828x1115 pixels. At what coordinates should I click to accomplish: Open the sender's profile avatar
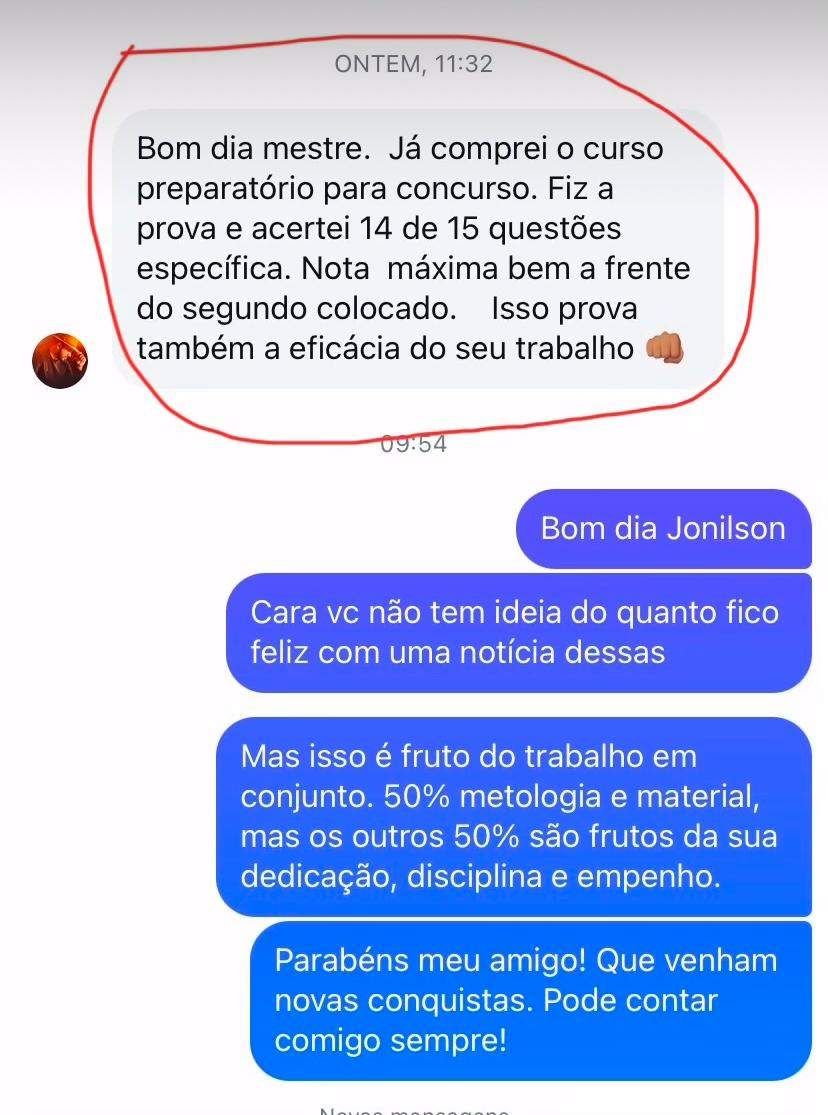click(x=60, y=360)
